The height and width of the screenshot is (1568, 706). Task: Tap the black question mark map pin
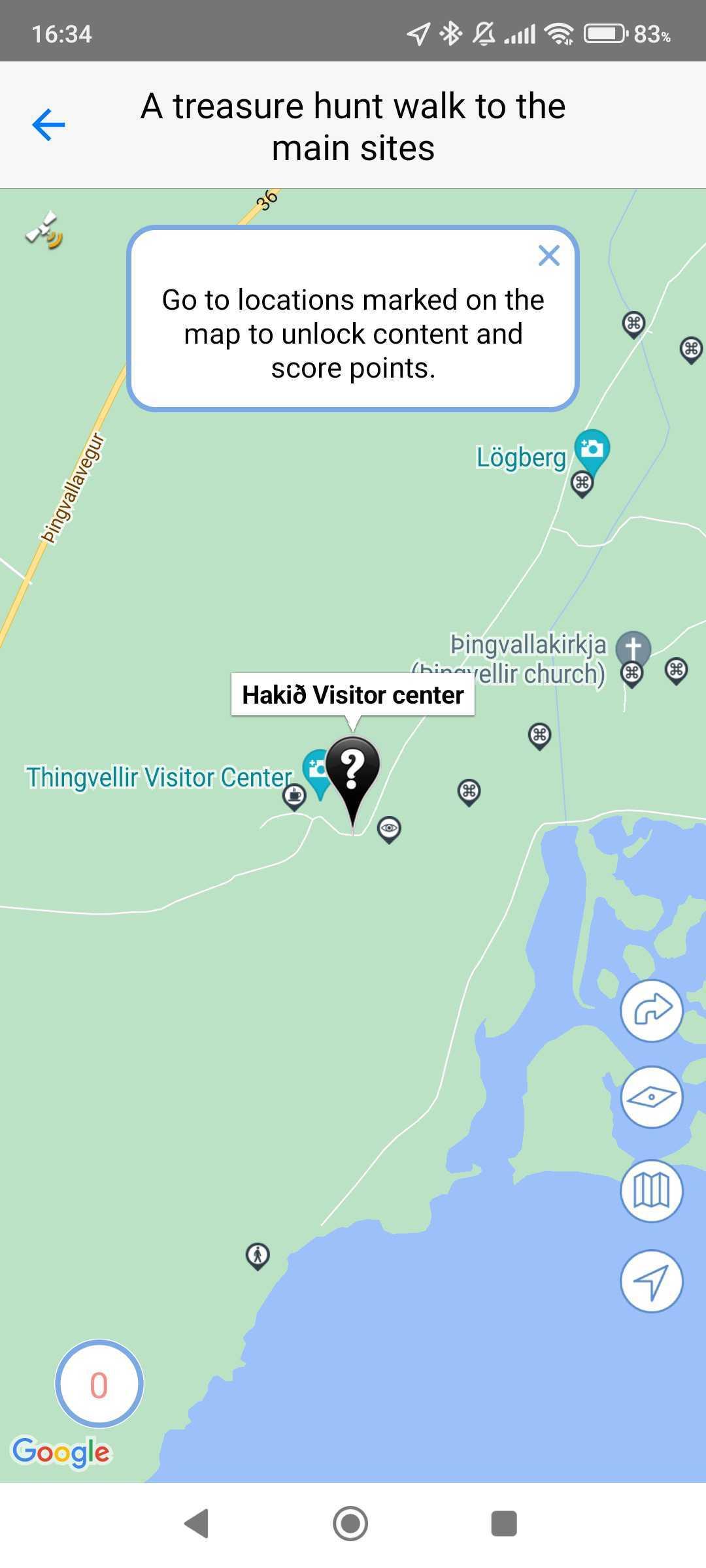[x=352, y=785]
